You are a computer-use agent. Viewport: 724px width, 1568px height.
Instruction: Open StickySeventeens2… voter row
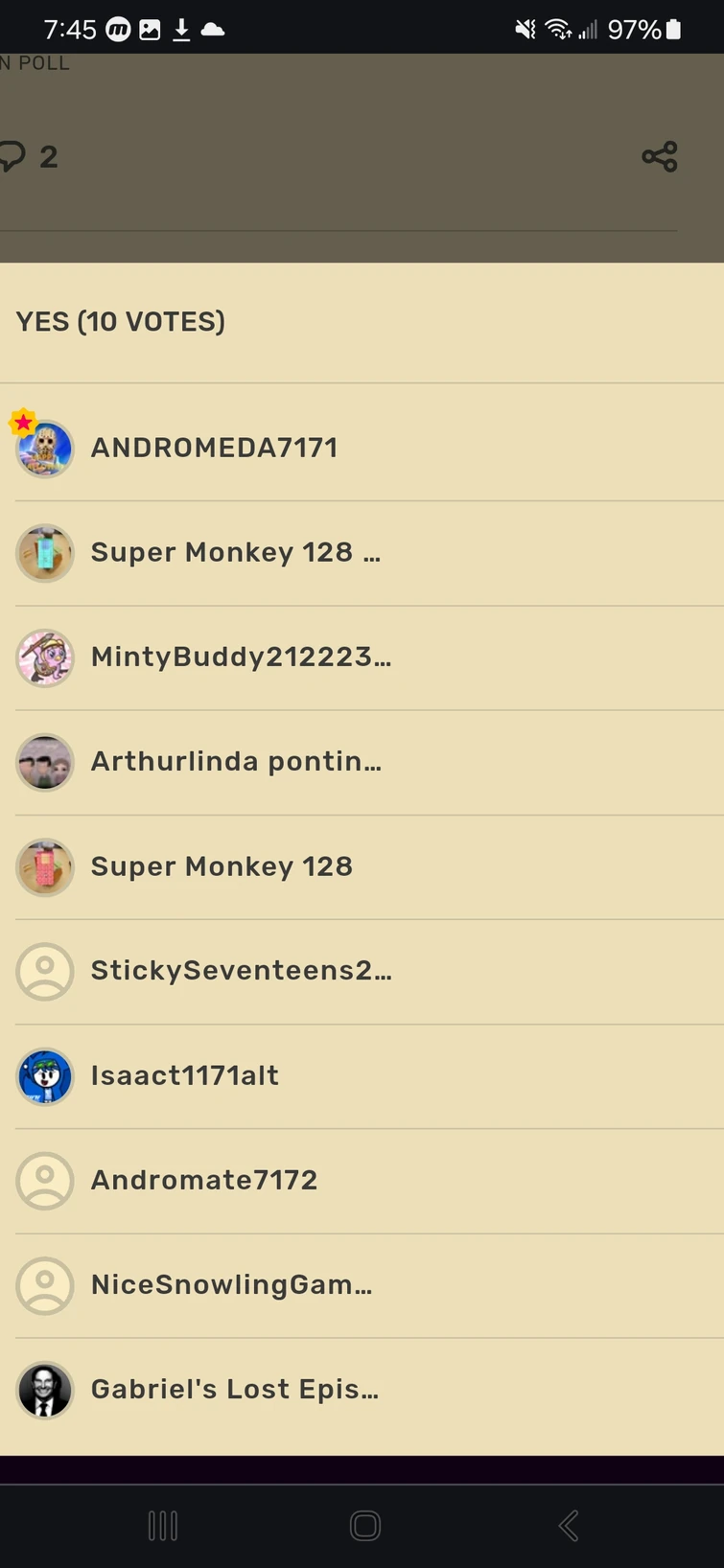coord(241,971)
